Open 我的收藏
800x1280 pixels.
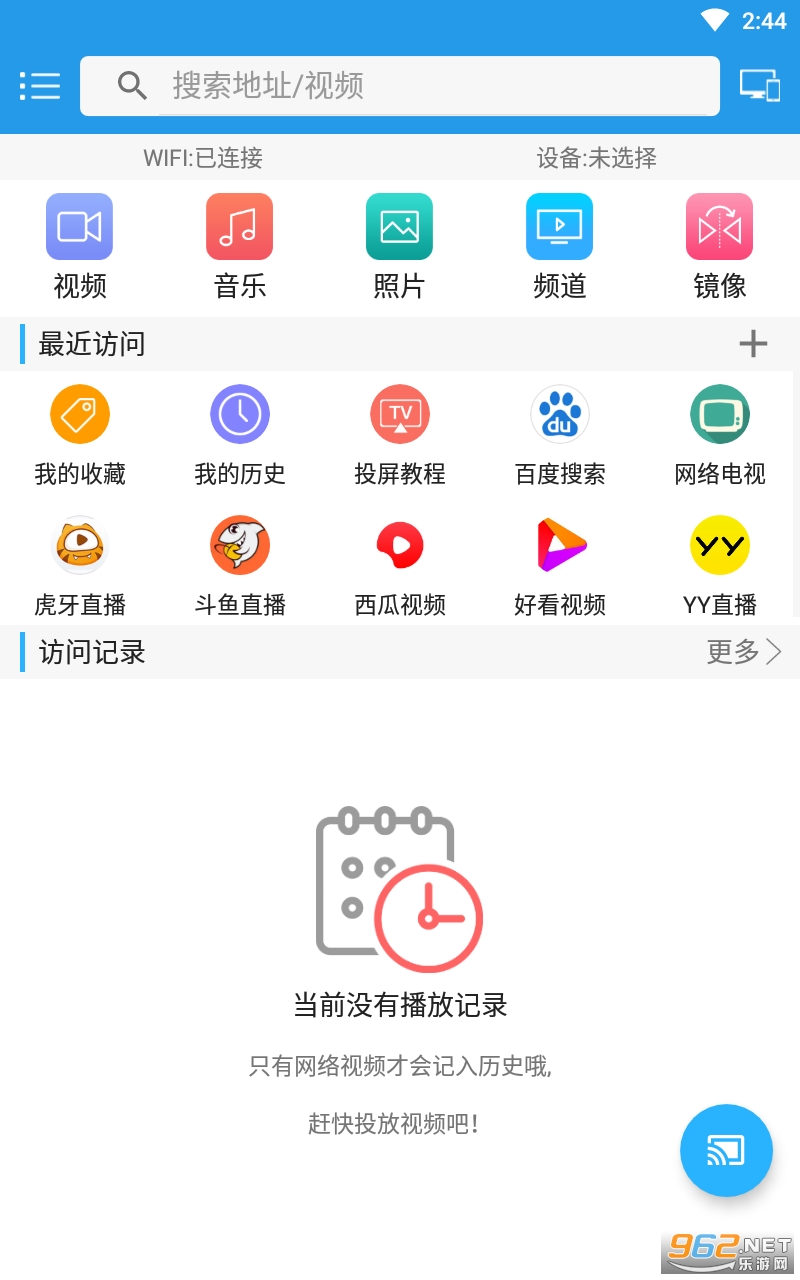tap(80, 436)
